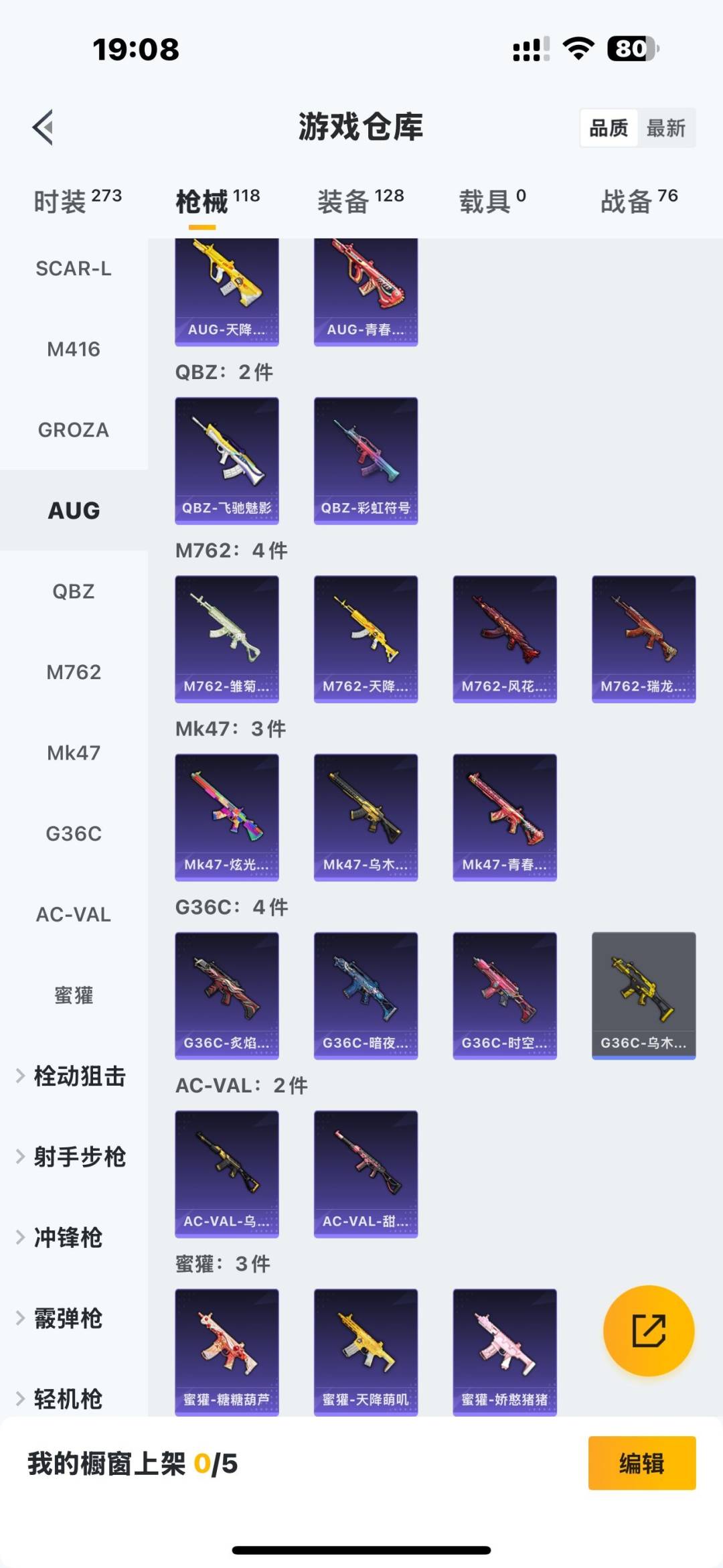This screenshot has height=1568, width=723.
Task: Tap the orange share floating button
Action: coord(648,1330)
